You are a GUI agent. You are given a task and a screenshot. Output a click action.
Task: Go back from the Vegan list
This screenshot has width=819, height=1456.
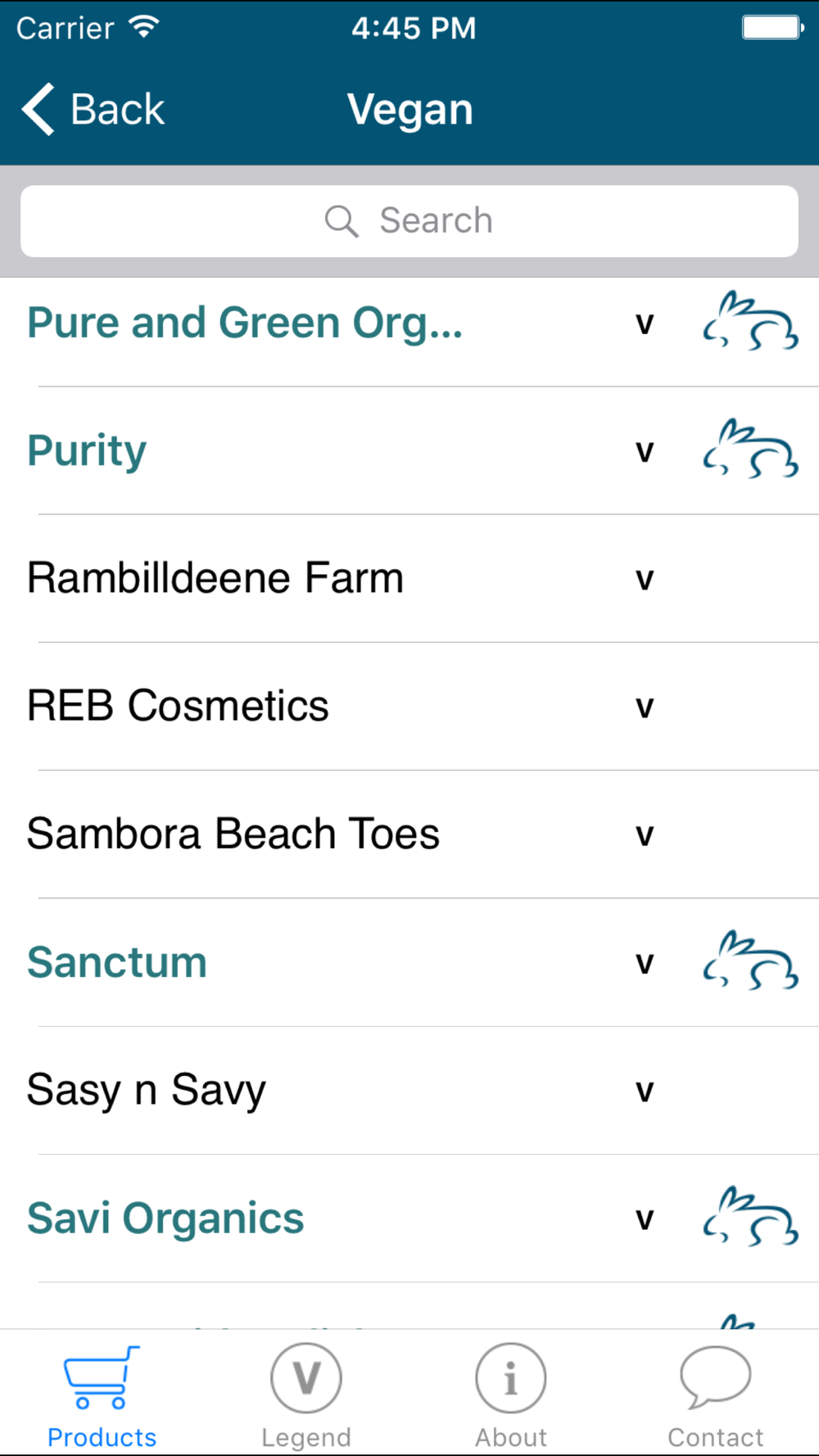tap(93, 110)
